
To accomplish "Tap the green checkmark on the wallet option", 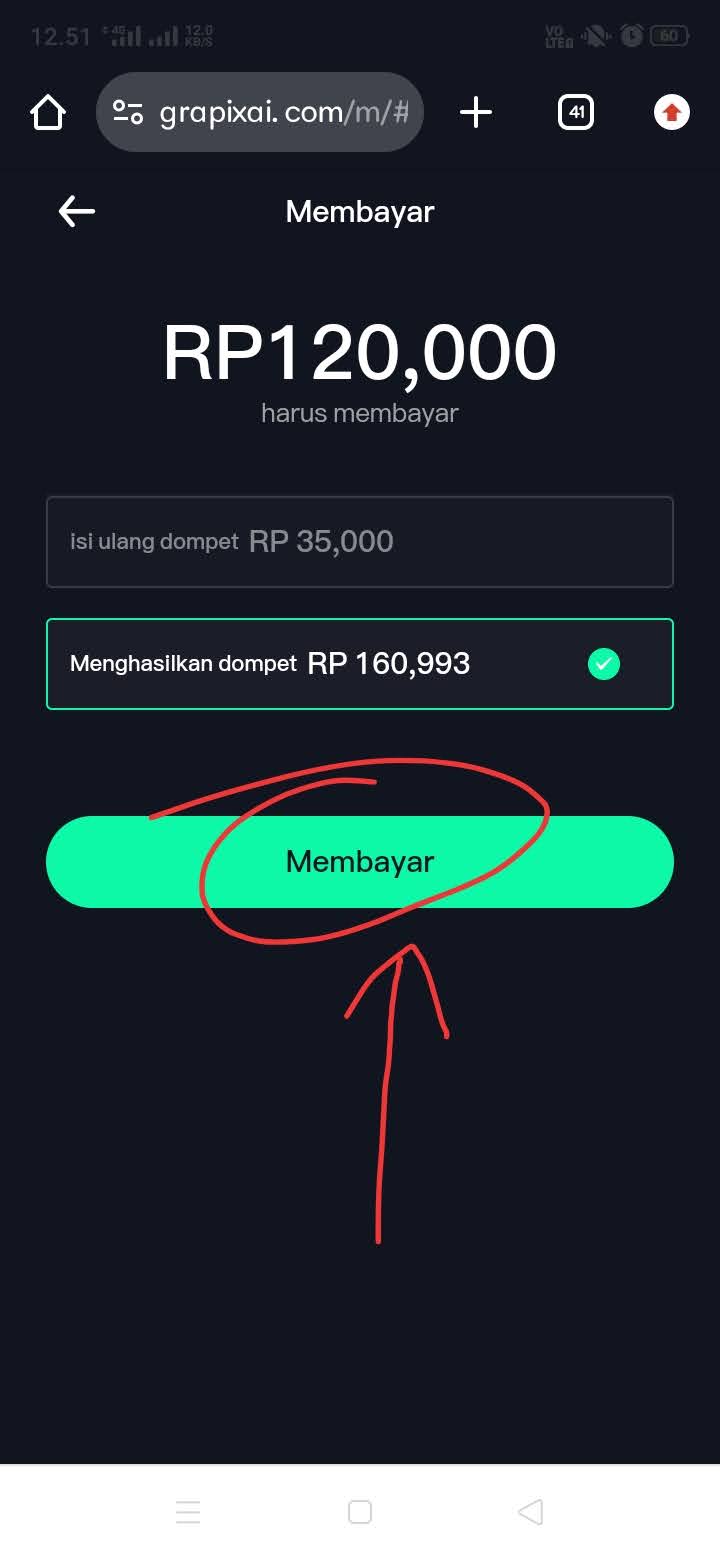I will tap(603, 663).
